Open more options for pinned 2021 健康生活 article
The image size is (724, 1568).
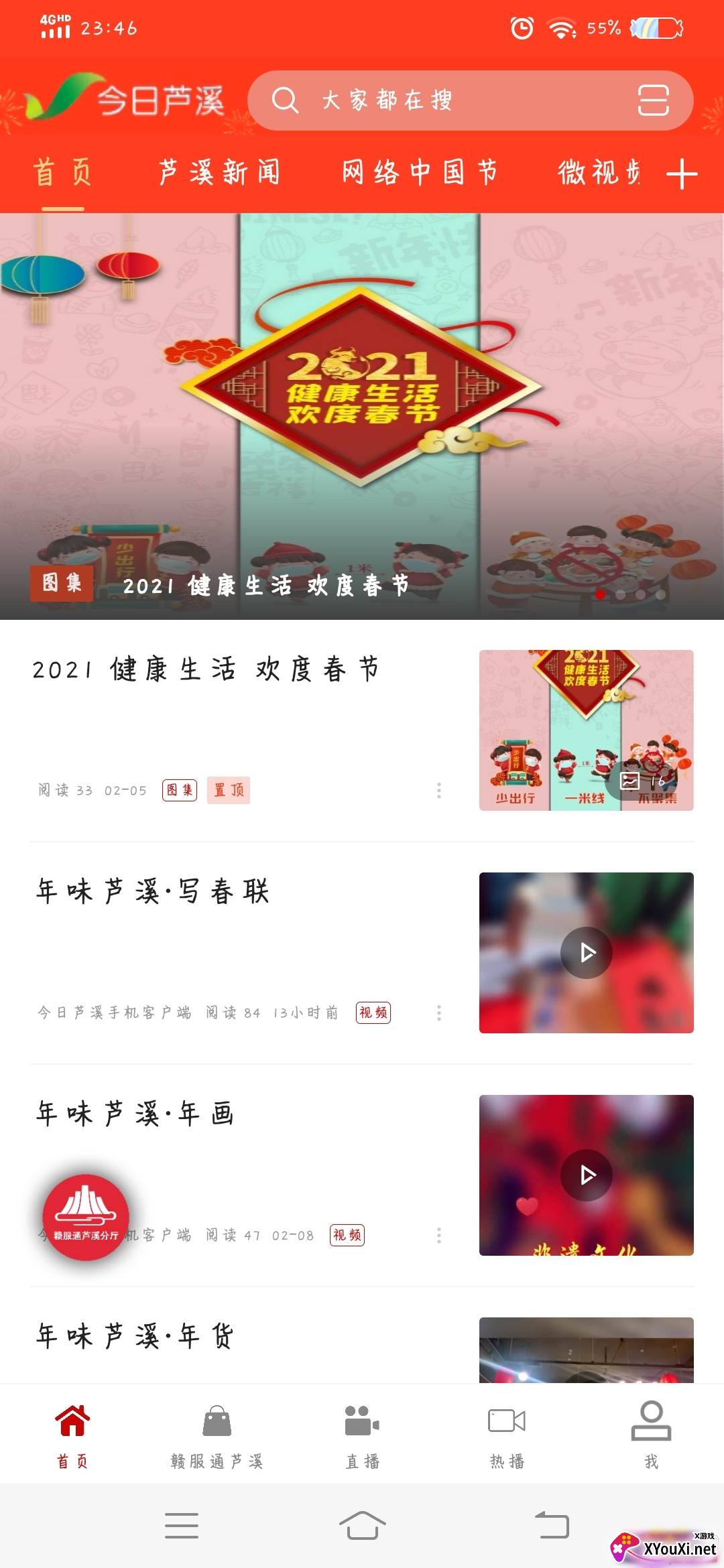(x=439, y=790)
